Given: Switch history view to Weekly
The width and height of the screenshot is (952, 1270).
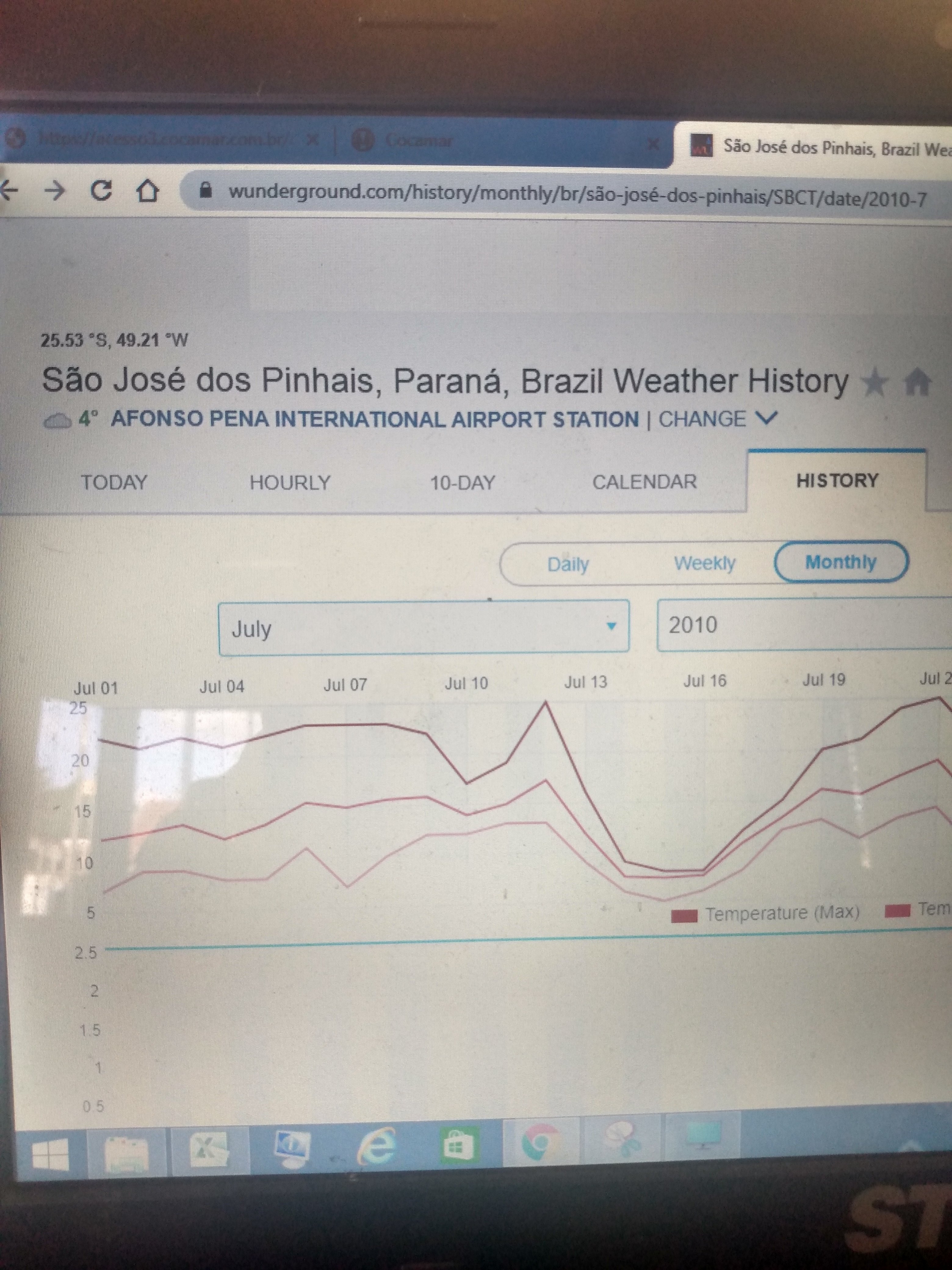Looking at the screenshot, I should point(705,563).
